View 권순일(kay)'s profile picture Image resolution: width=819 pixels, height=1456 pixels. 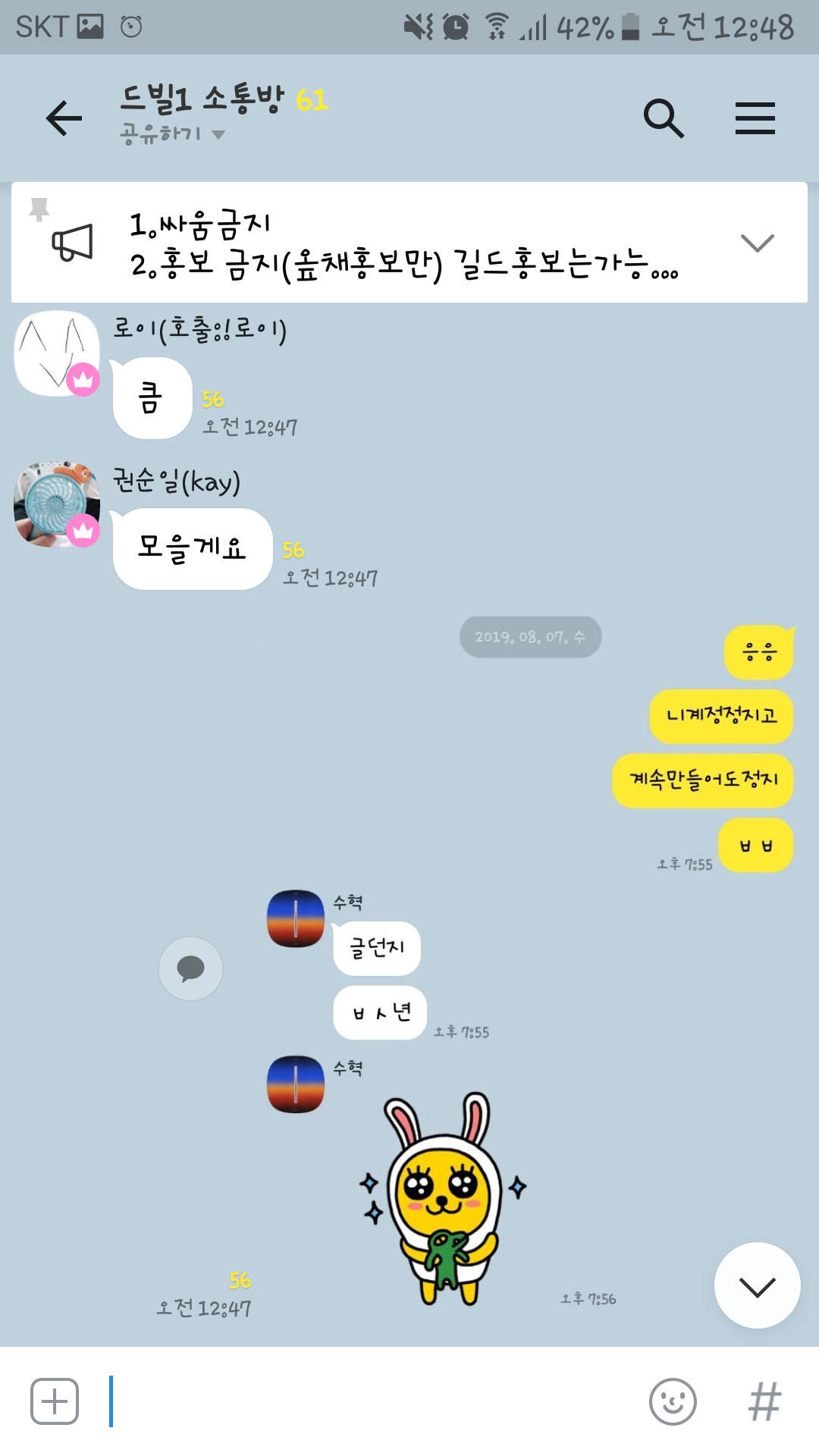pos(58,504)
